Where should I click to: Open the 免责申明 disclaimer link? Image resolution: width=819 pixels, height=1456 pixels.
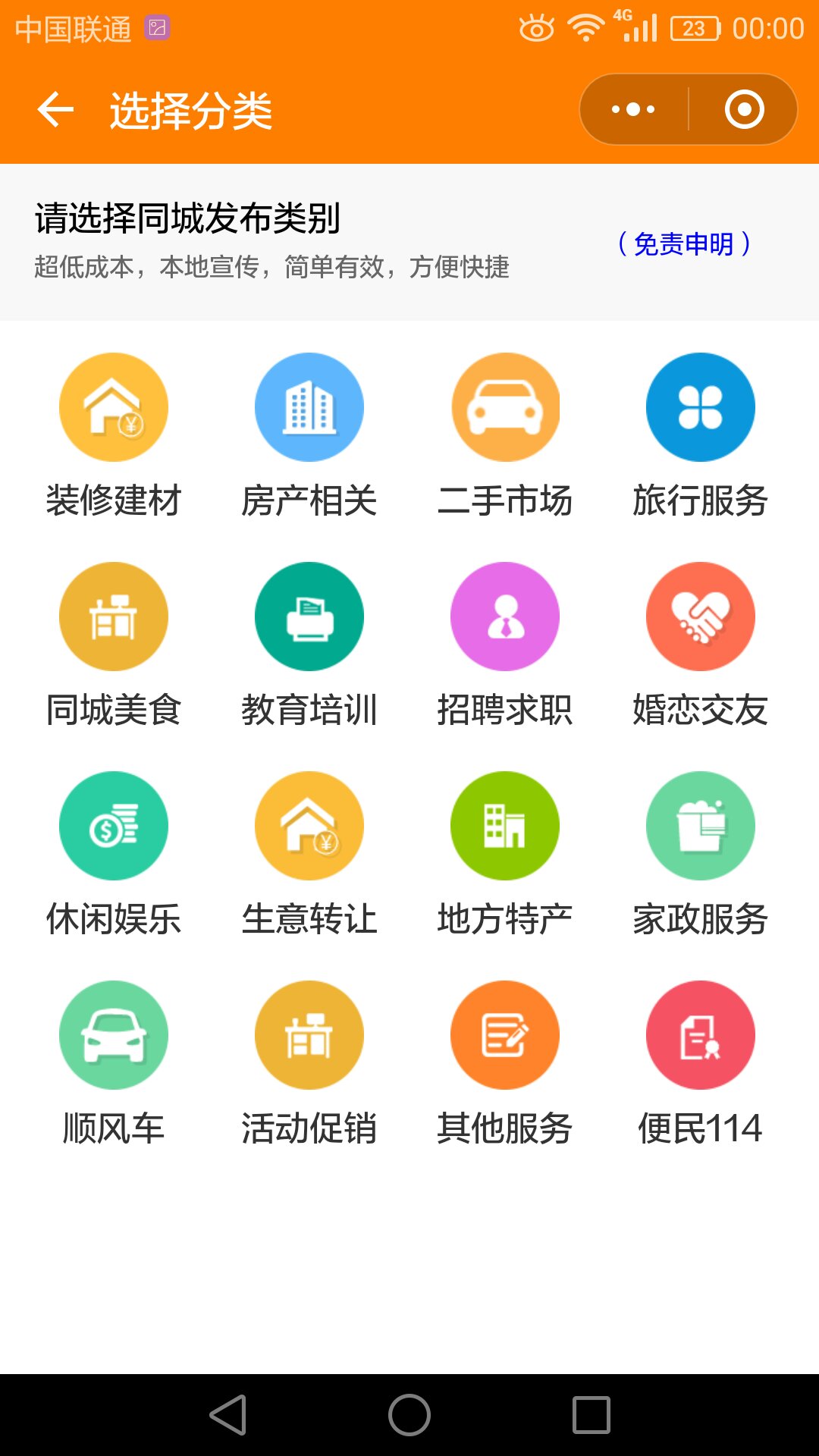pyautogui.click(x=684, y=243)
